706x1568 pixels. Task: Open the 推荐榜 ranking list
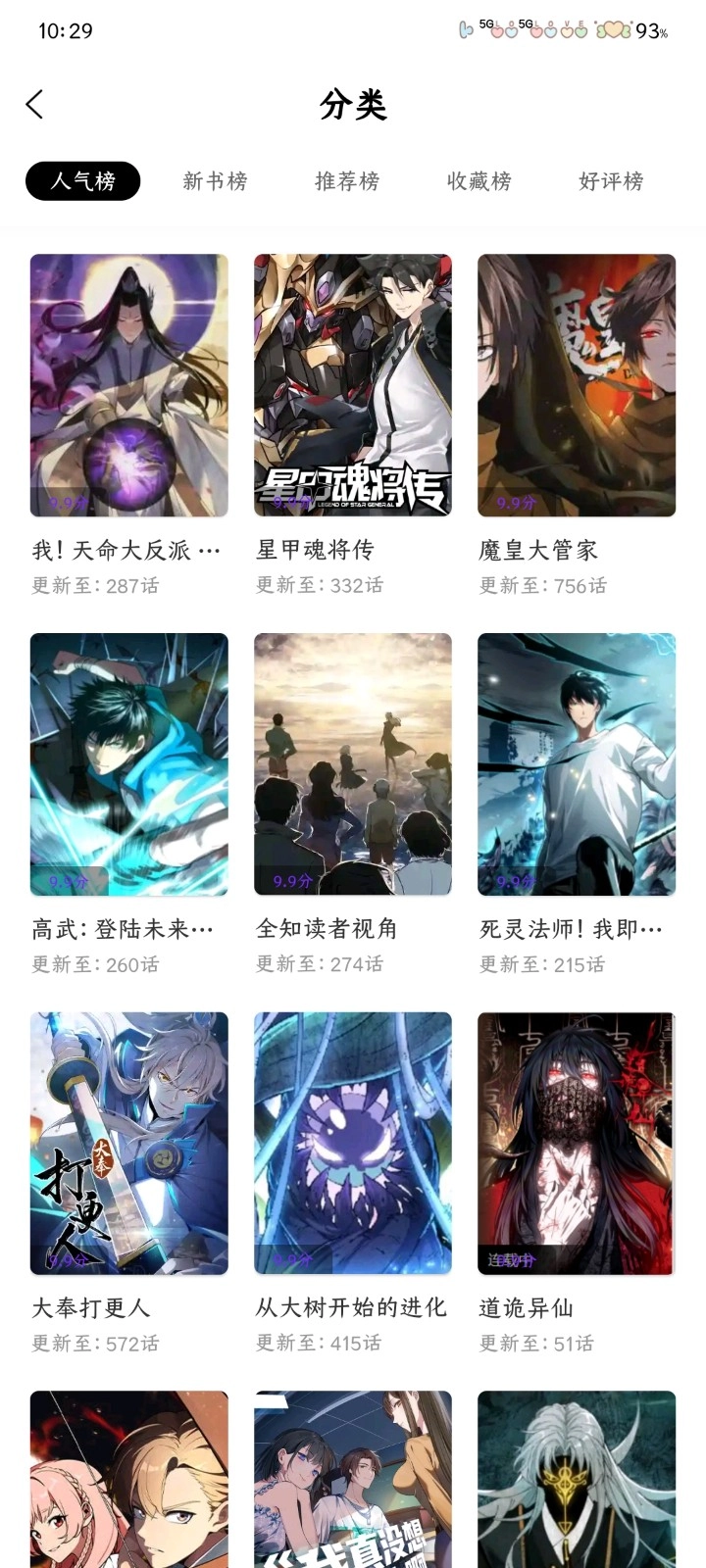point(346,181)
